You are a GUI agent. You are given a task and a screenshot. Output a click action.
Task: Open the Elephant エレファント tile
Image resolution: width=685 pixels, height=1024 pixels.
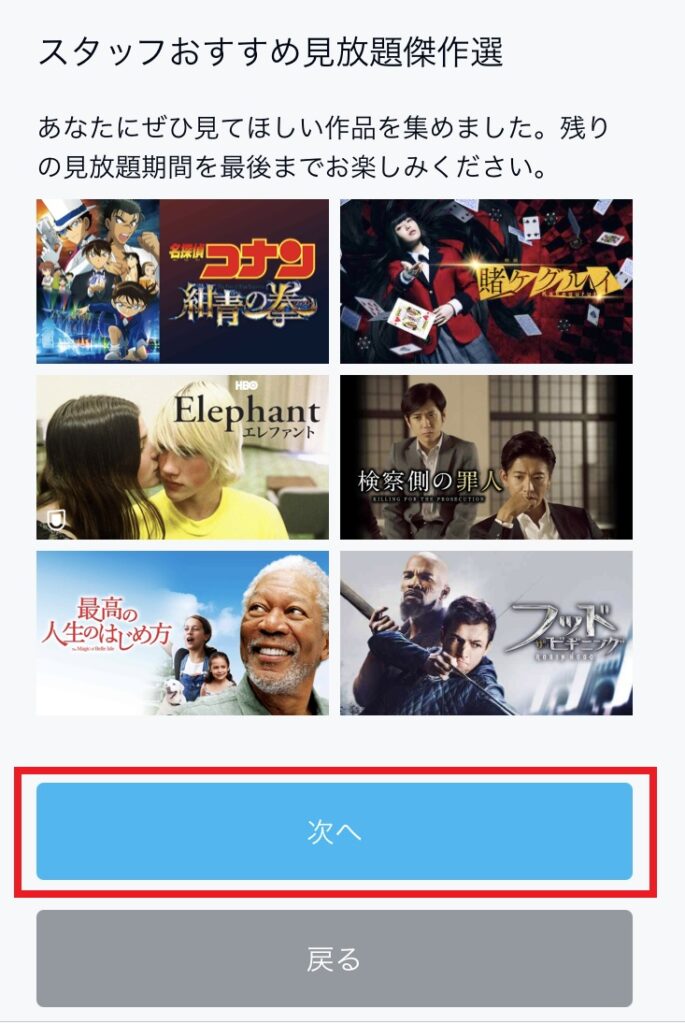tap(182, 457)
